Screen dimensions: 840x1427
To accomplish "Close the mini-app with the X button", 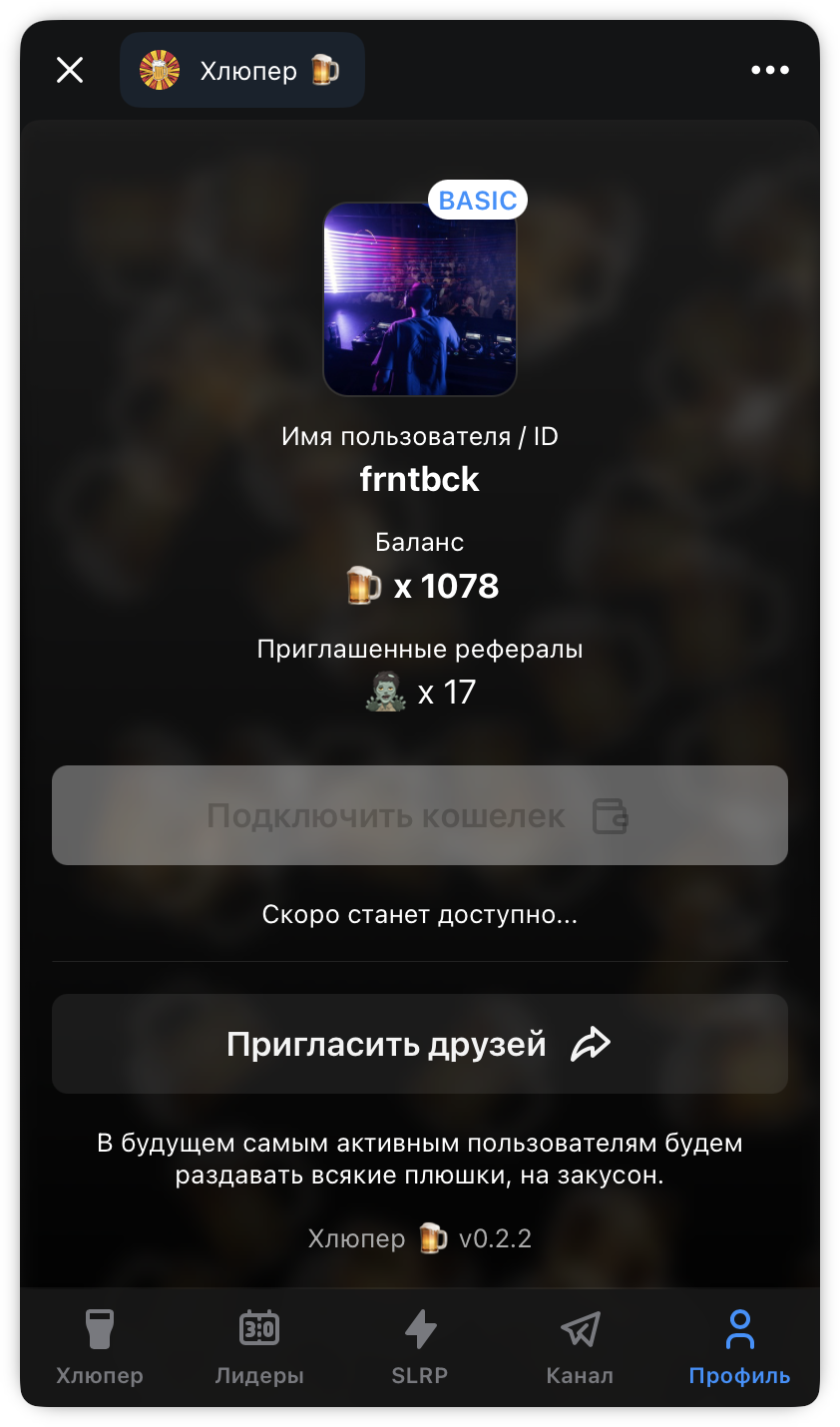I will click(x=69, y=70).
